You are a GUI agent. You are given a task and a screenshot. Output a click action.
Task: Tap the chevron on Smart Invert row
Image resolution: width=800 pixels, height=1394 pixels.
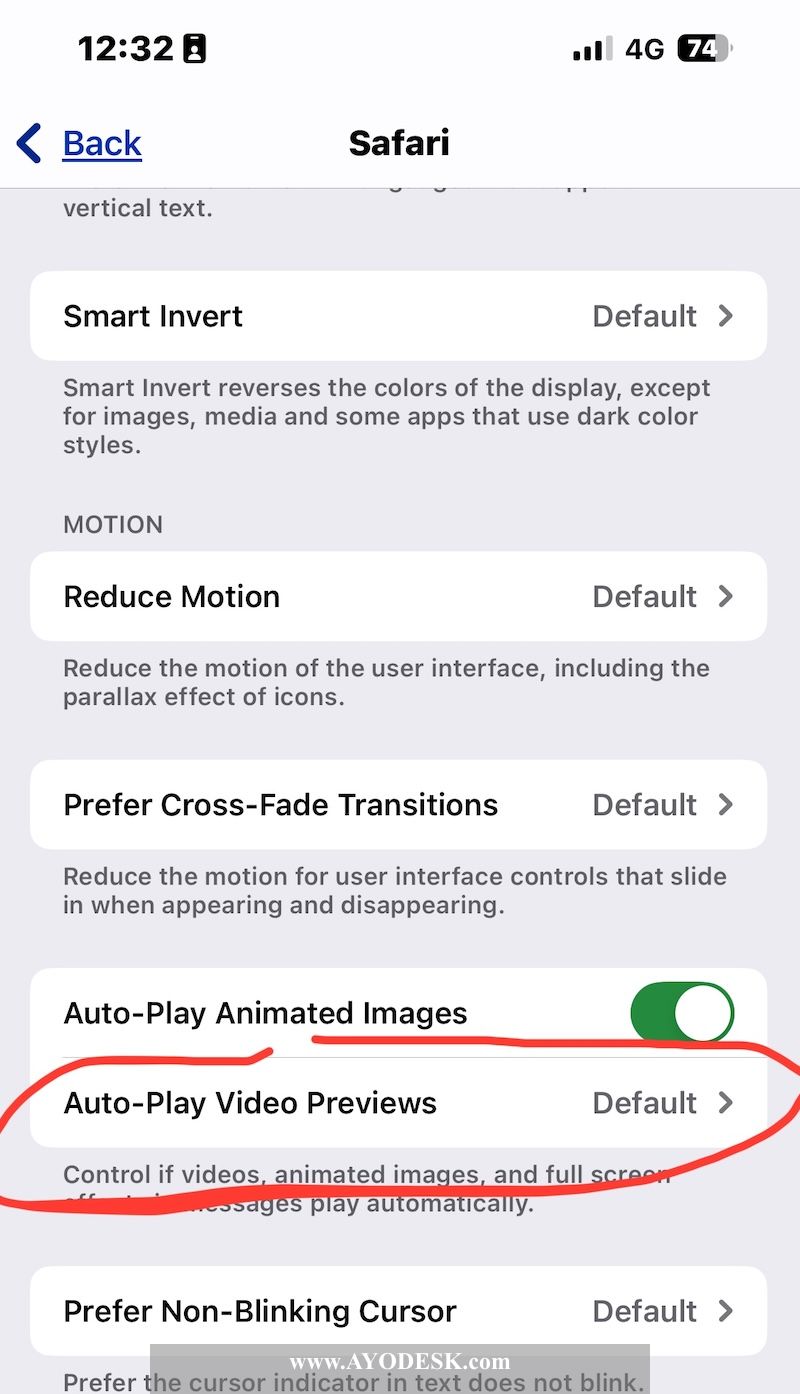(727, 316)
